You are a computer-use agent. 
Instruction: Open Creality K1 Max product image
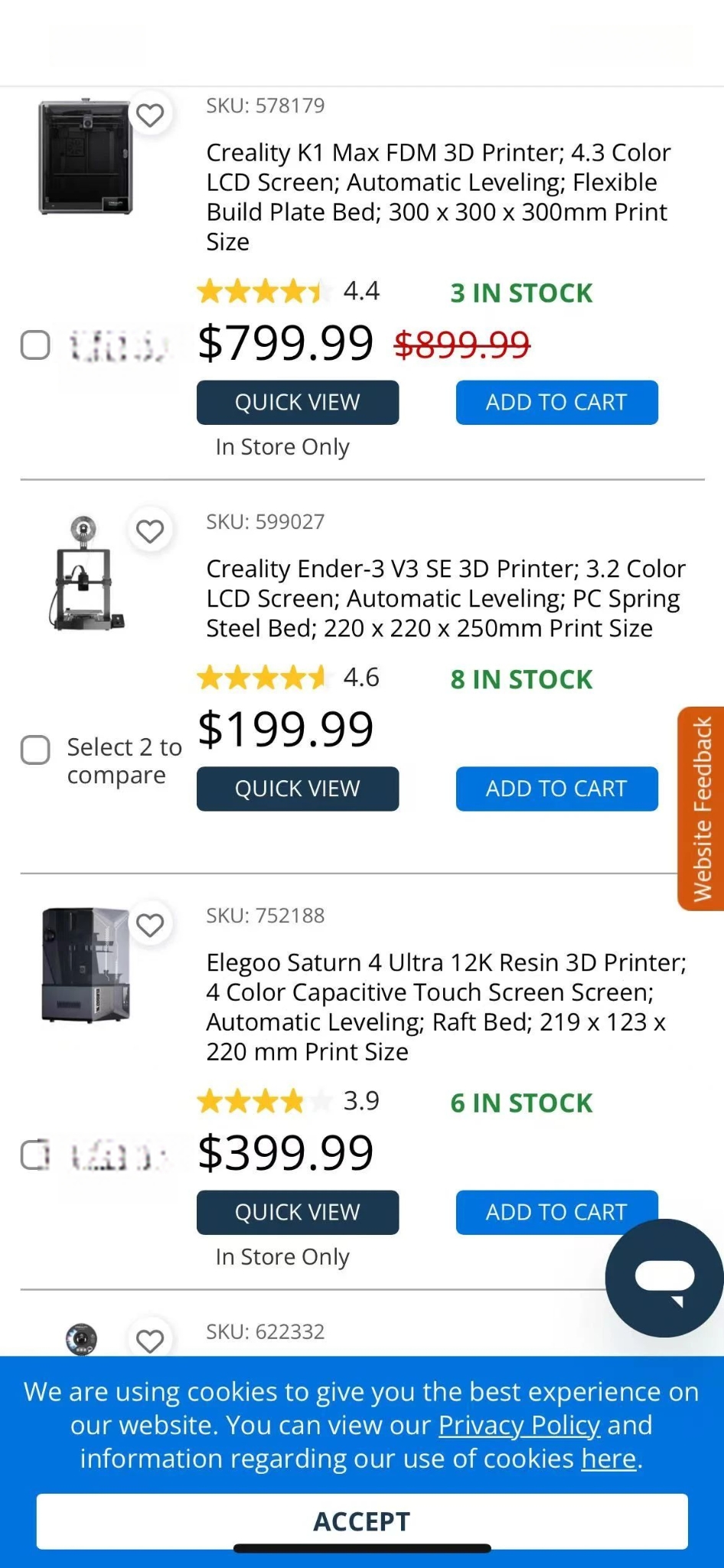pos(85,156)
